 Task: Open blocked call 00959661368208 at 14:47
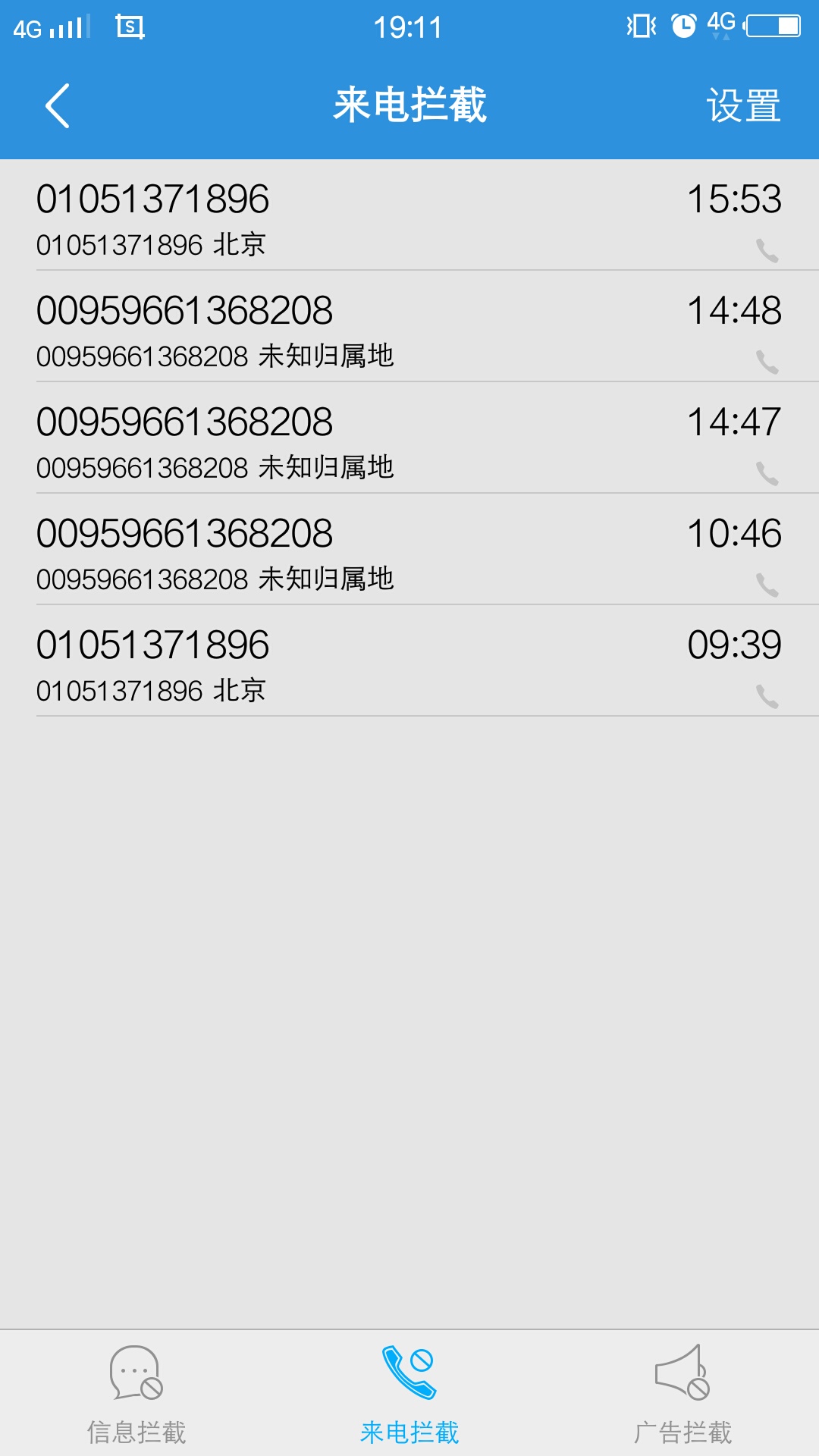pyautogui.click(x=409, y=438)
